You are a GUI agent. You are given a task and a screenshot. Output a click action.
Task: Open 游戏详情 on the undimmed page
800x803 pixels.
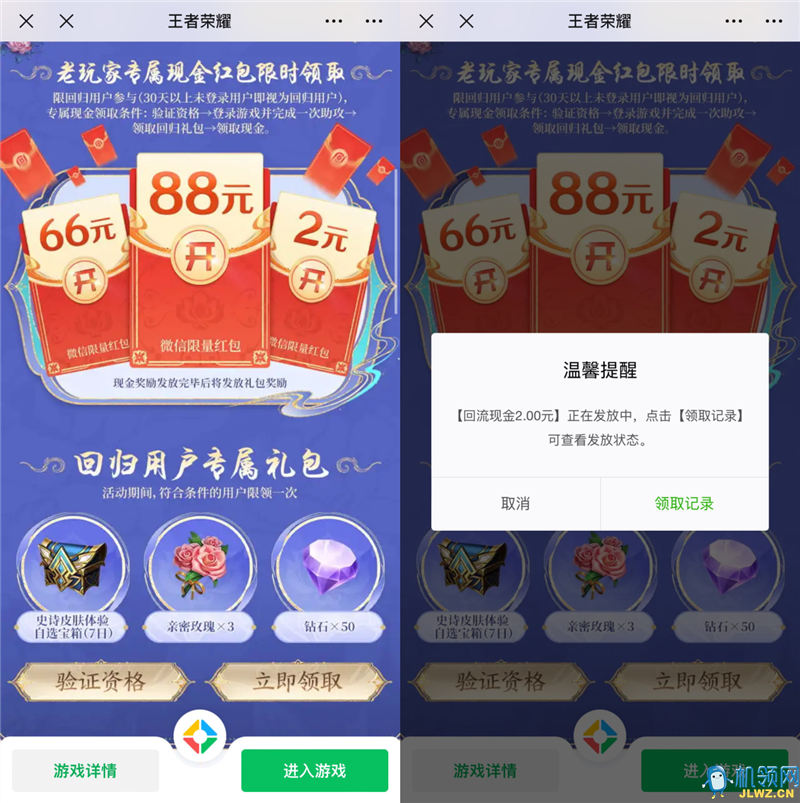tap(85, 771)
